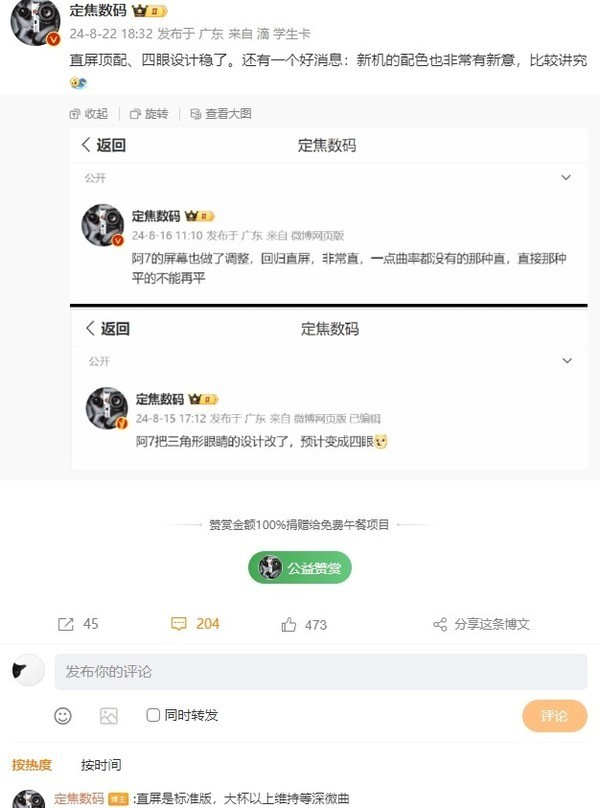Check the 同时转发 checkbox
600x808 pixels.
(x=153, y=715)
